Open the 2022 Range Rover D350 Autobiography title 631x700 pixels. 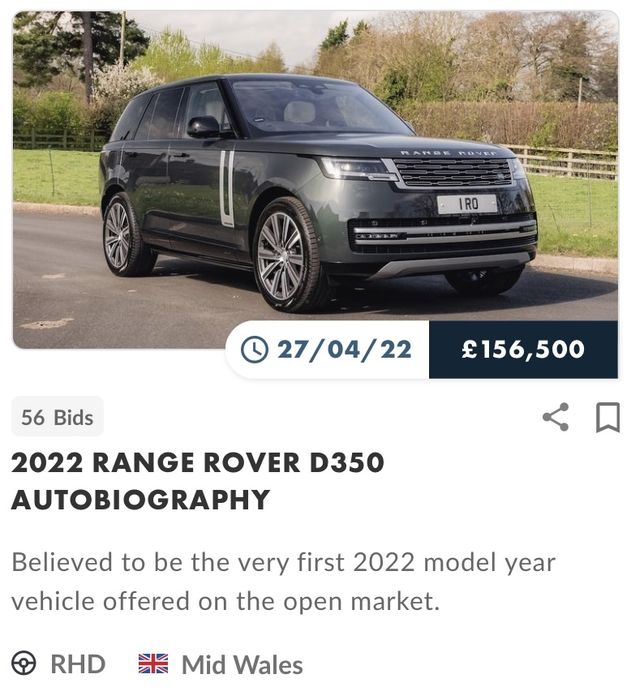pos(198,481)
